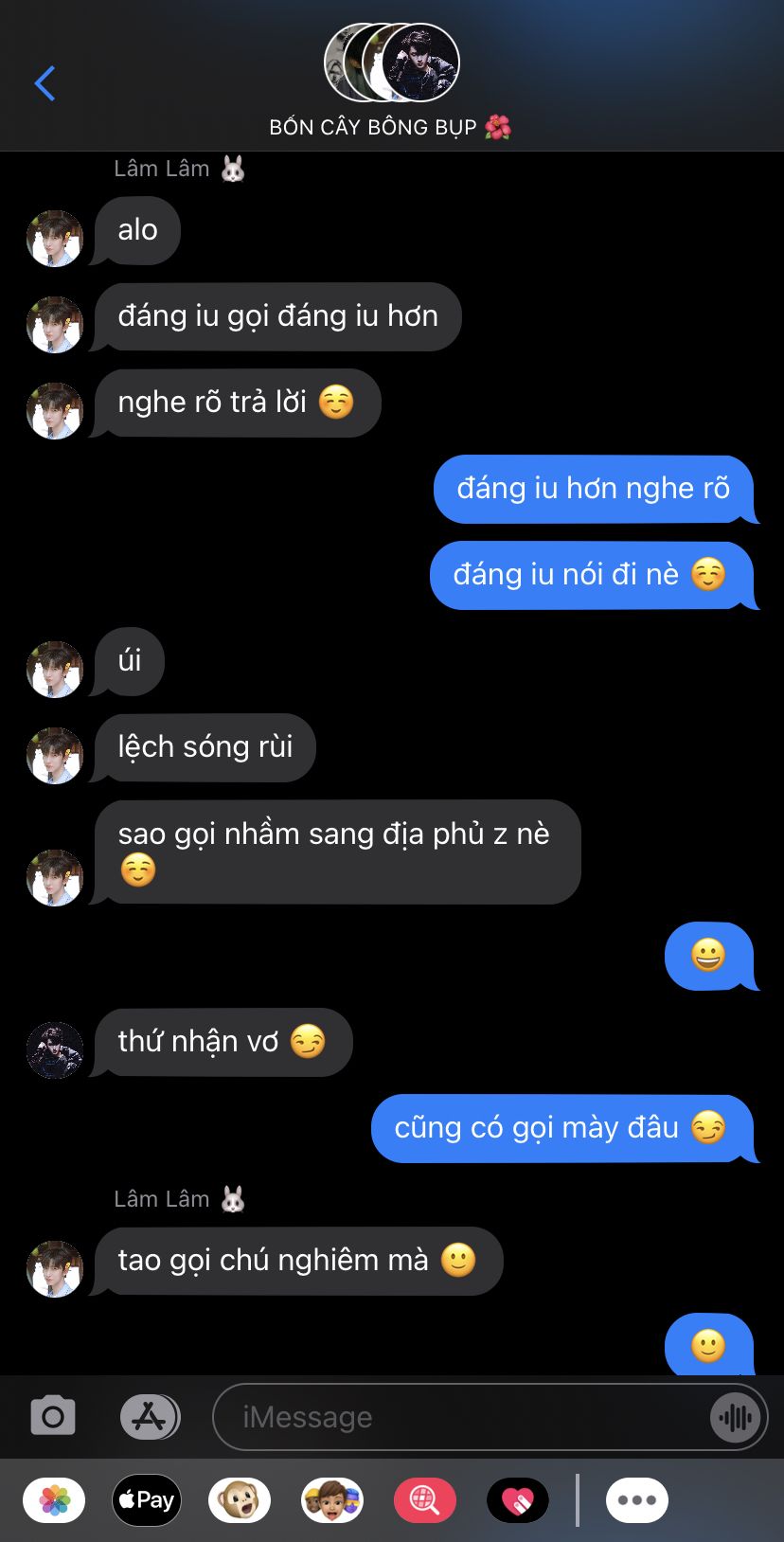Show more iMessage apps

pyautogui.click(x=637, y=1500)
